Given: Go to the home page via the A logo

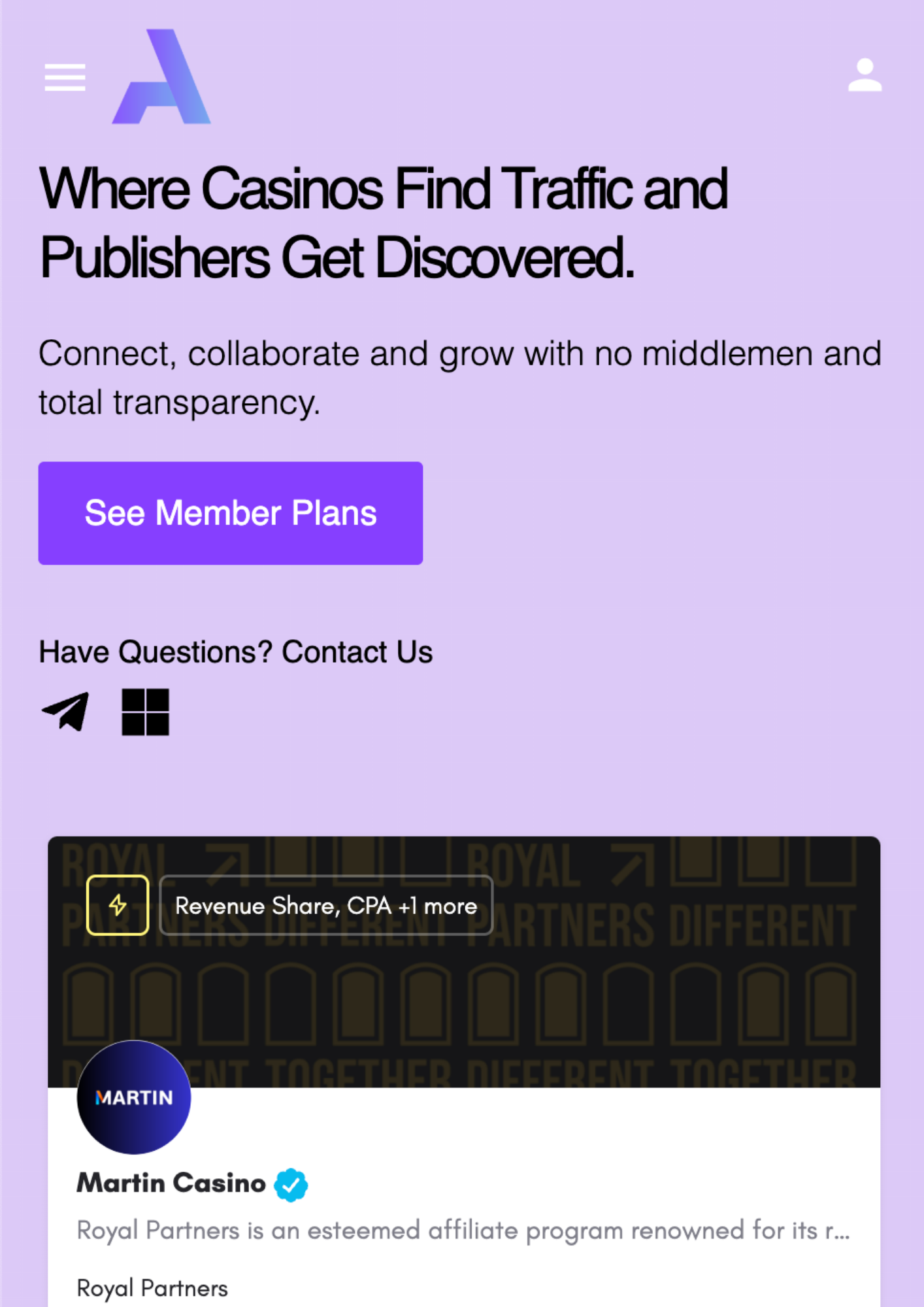Looking at the screenshot, I should [x=161, y=77].
